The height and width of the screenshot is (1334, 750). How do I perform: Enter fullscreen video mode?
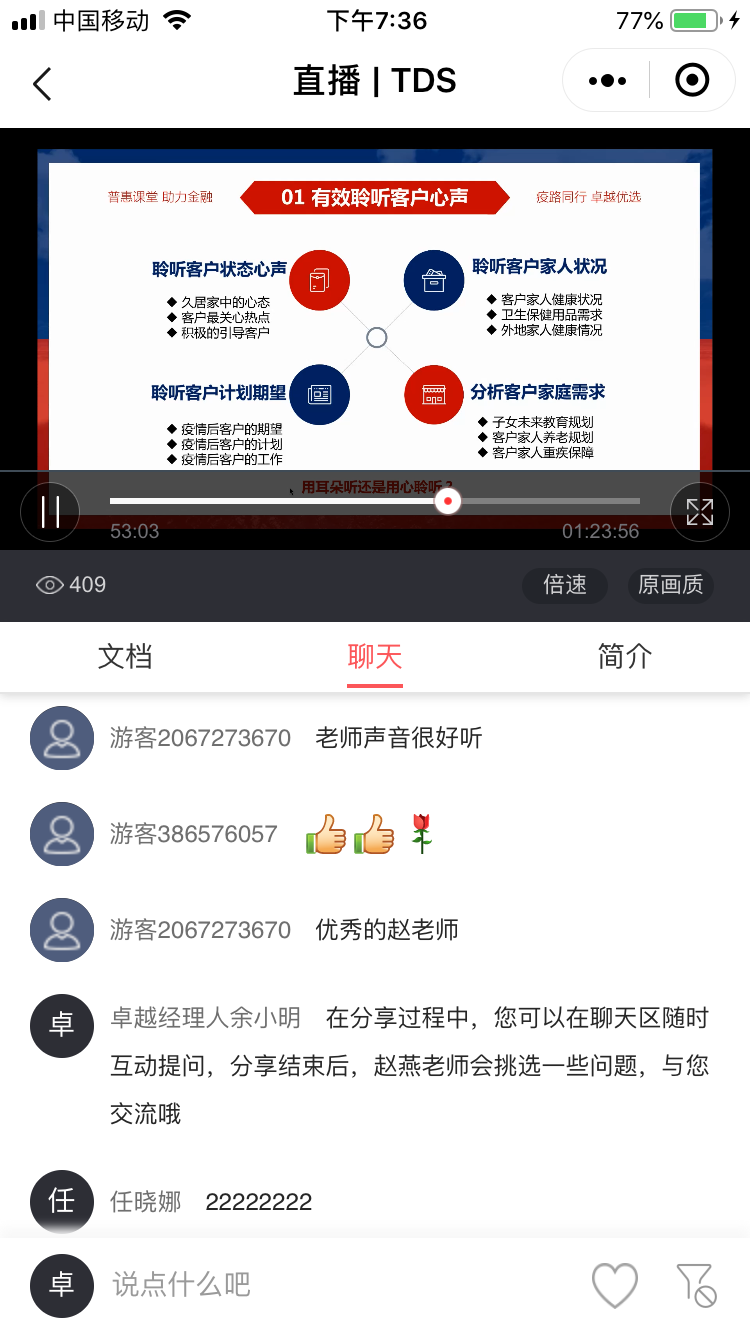[x=699, y=511]
